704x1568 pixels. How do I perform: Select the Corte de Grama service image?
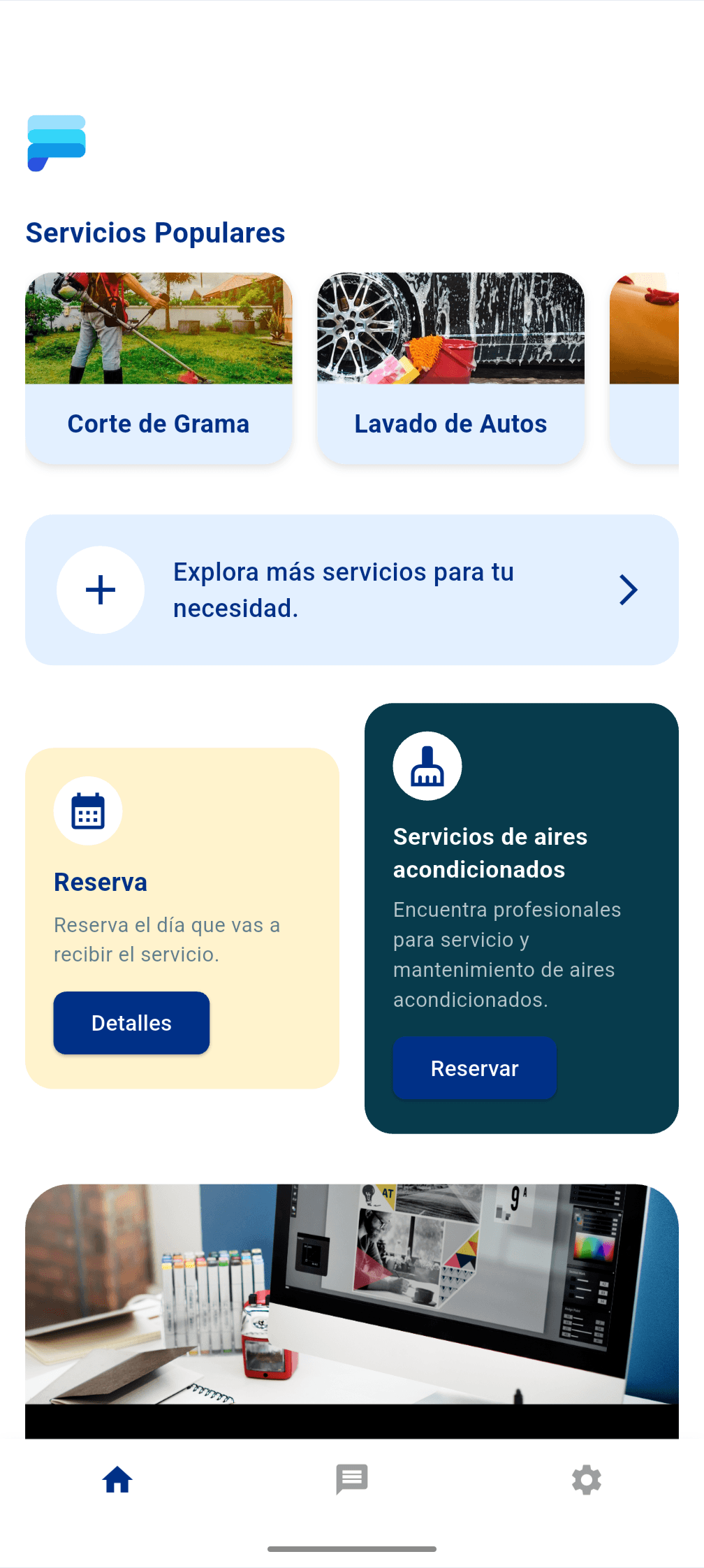159,328
